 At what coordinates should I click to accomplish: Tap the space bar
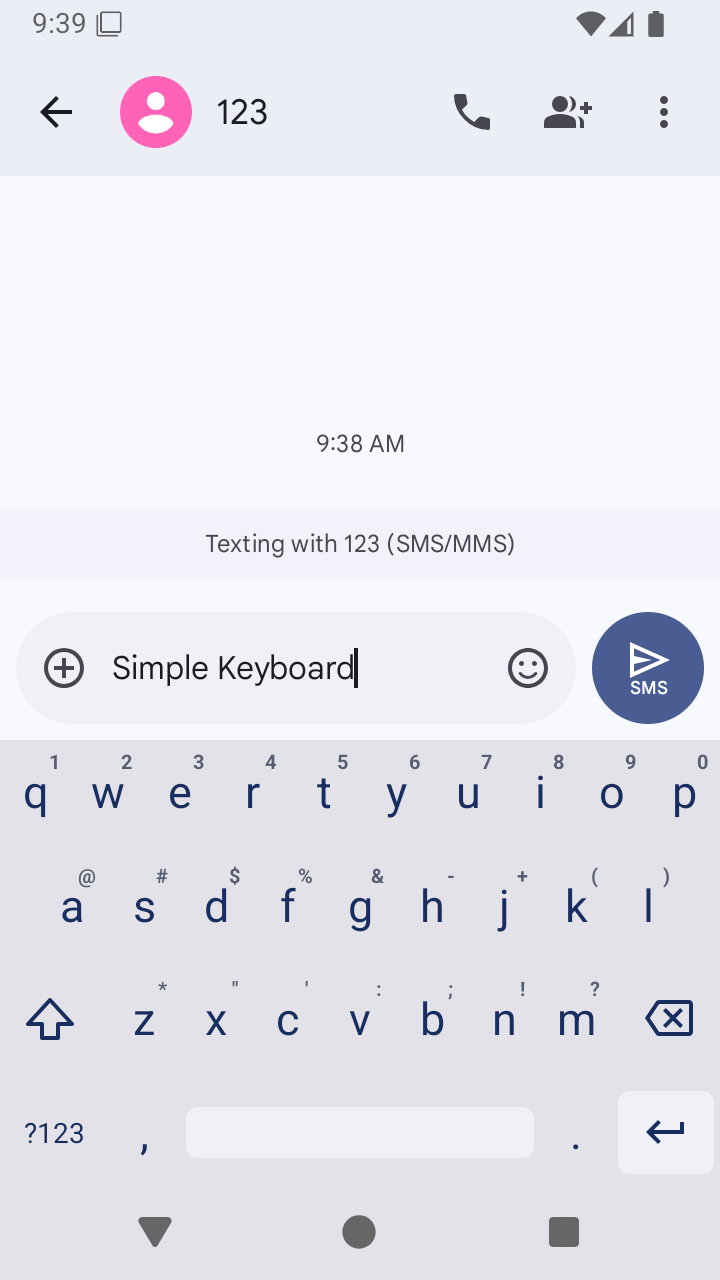(360, 1132)
